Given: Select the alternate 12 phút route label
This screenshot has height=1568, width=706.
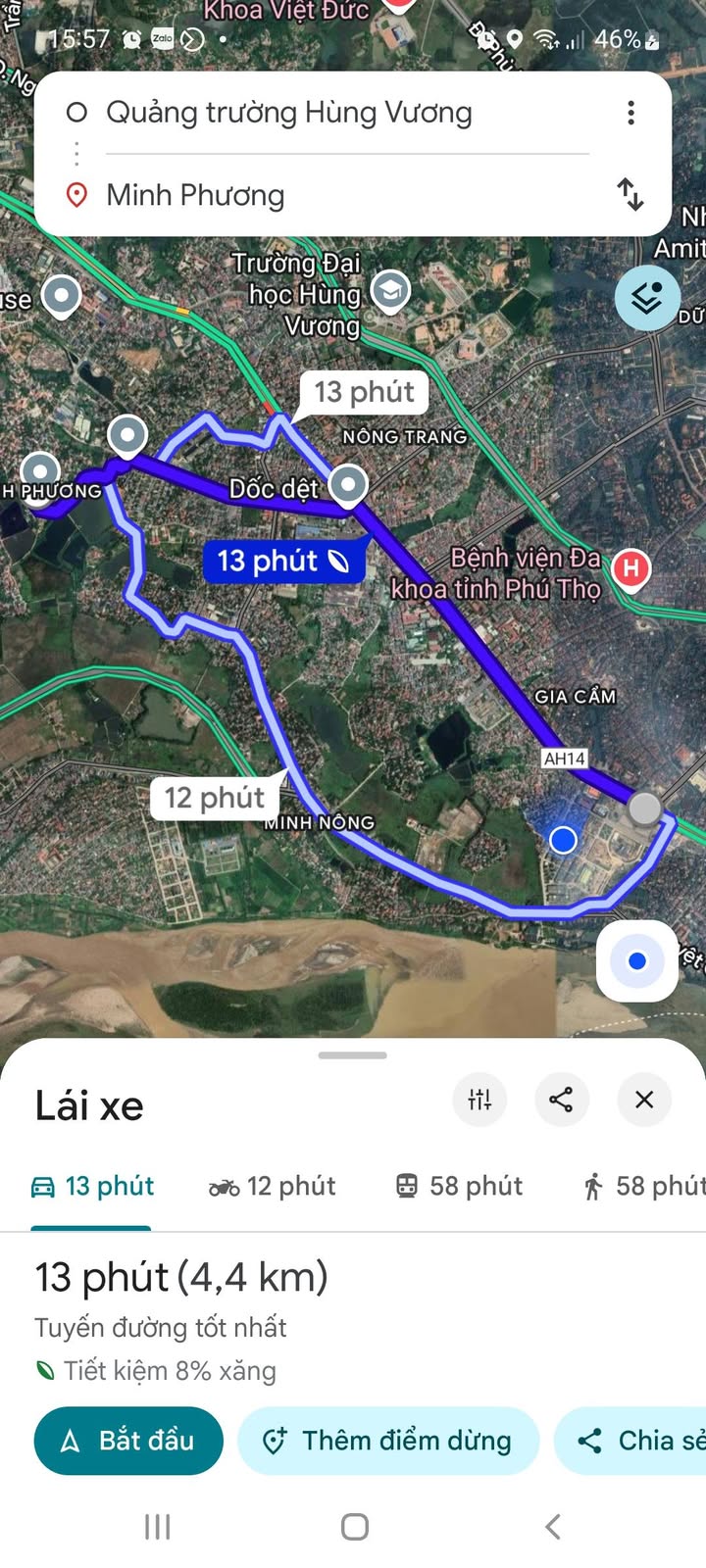Looking at the screenshot, I should click(x=215, y=798).
